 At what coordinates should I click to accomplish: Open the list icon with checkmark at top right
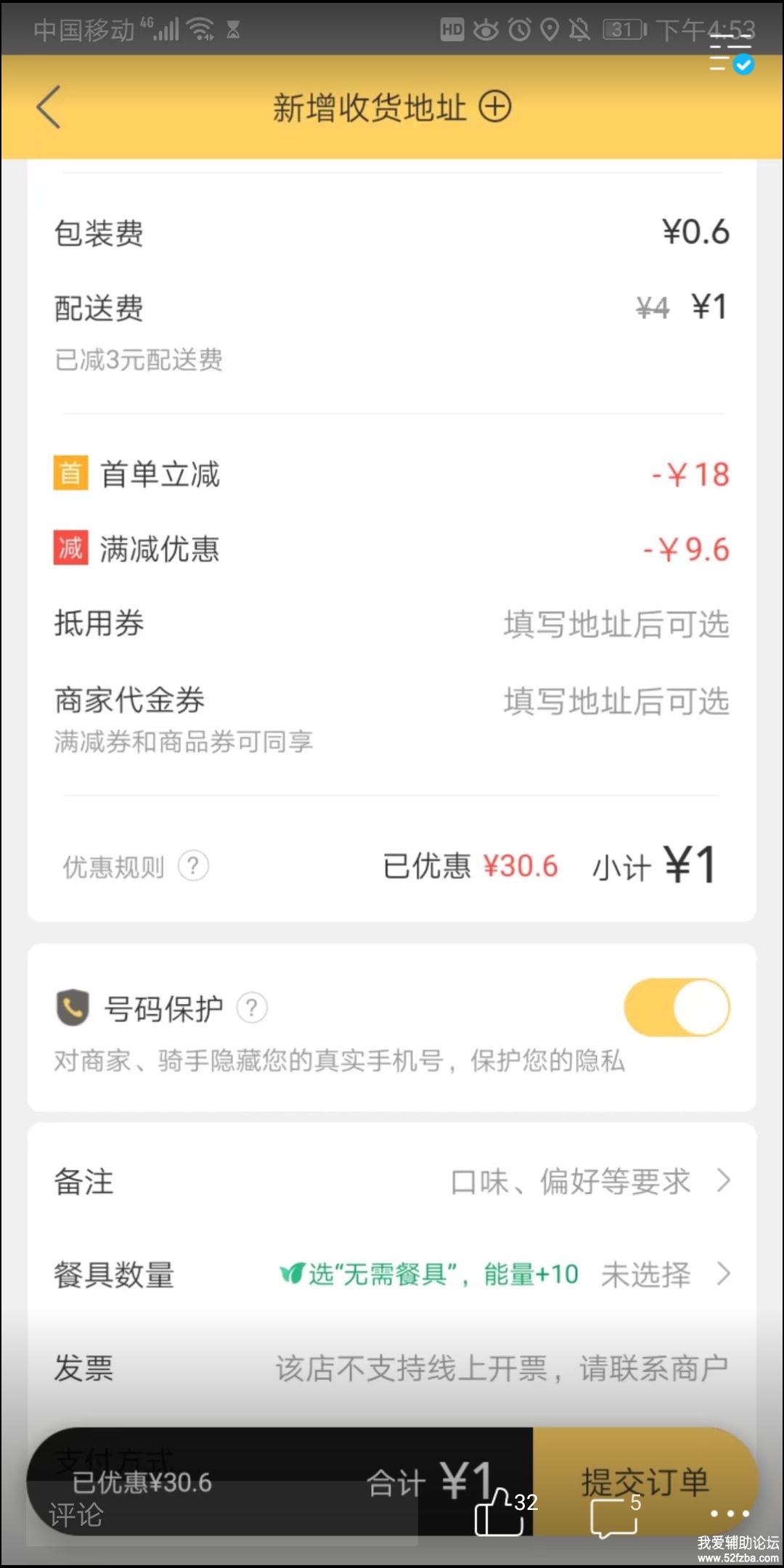[x=730, y=57]
